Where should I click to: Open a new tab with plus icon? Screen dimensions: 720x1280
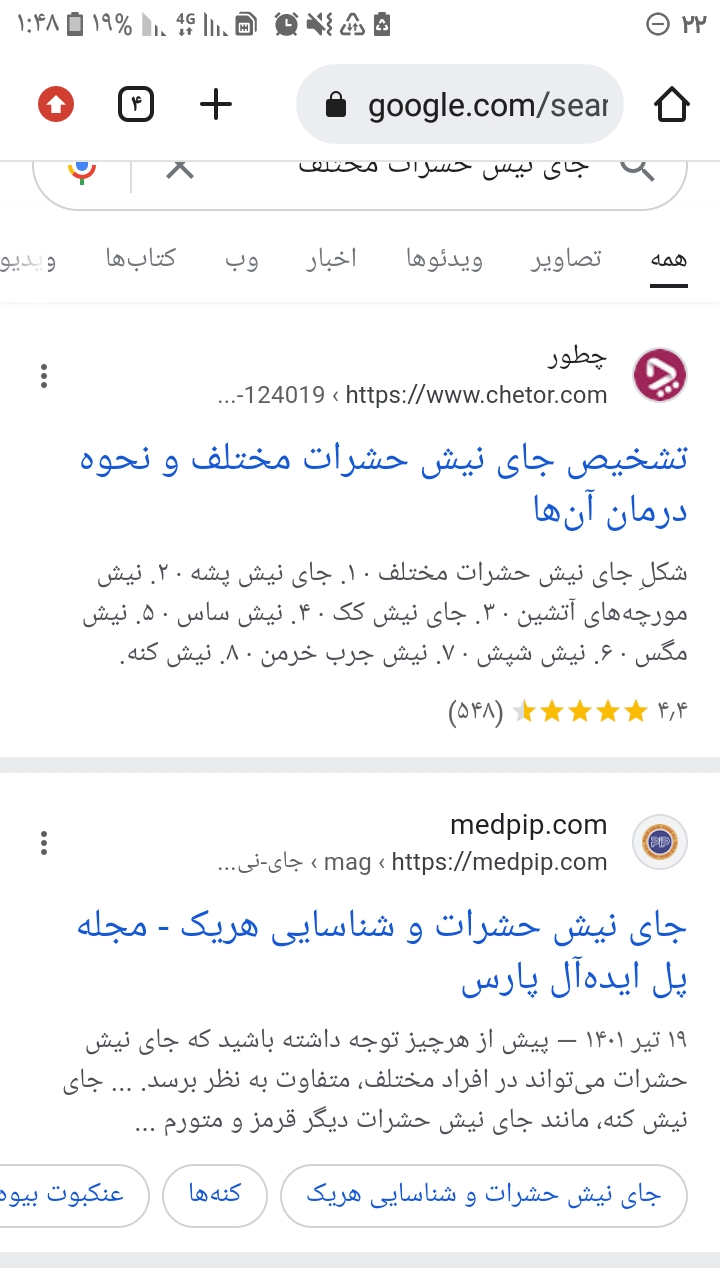(x=216, y=104)
